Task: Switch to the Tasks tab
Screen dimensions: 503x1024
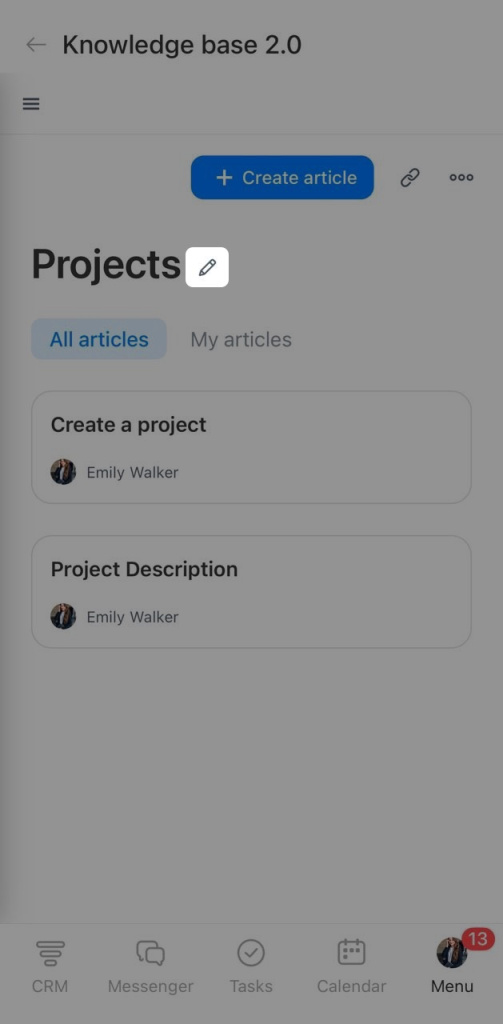Action: (x=251, y=967)
